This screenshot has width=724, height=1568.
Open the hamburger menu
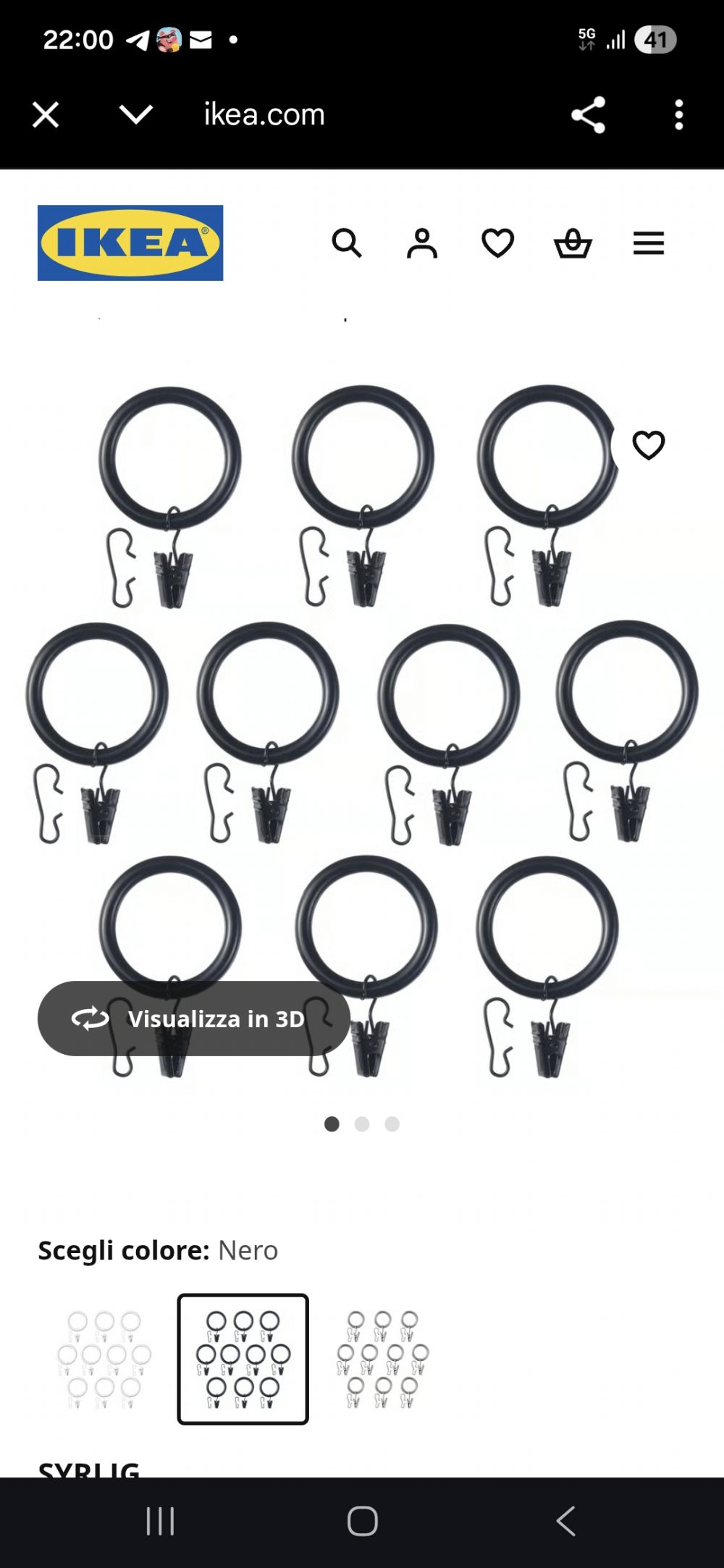[x=649, y=243]
